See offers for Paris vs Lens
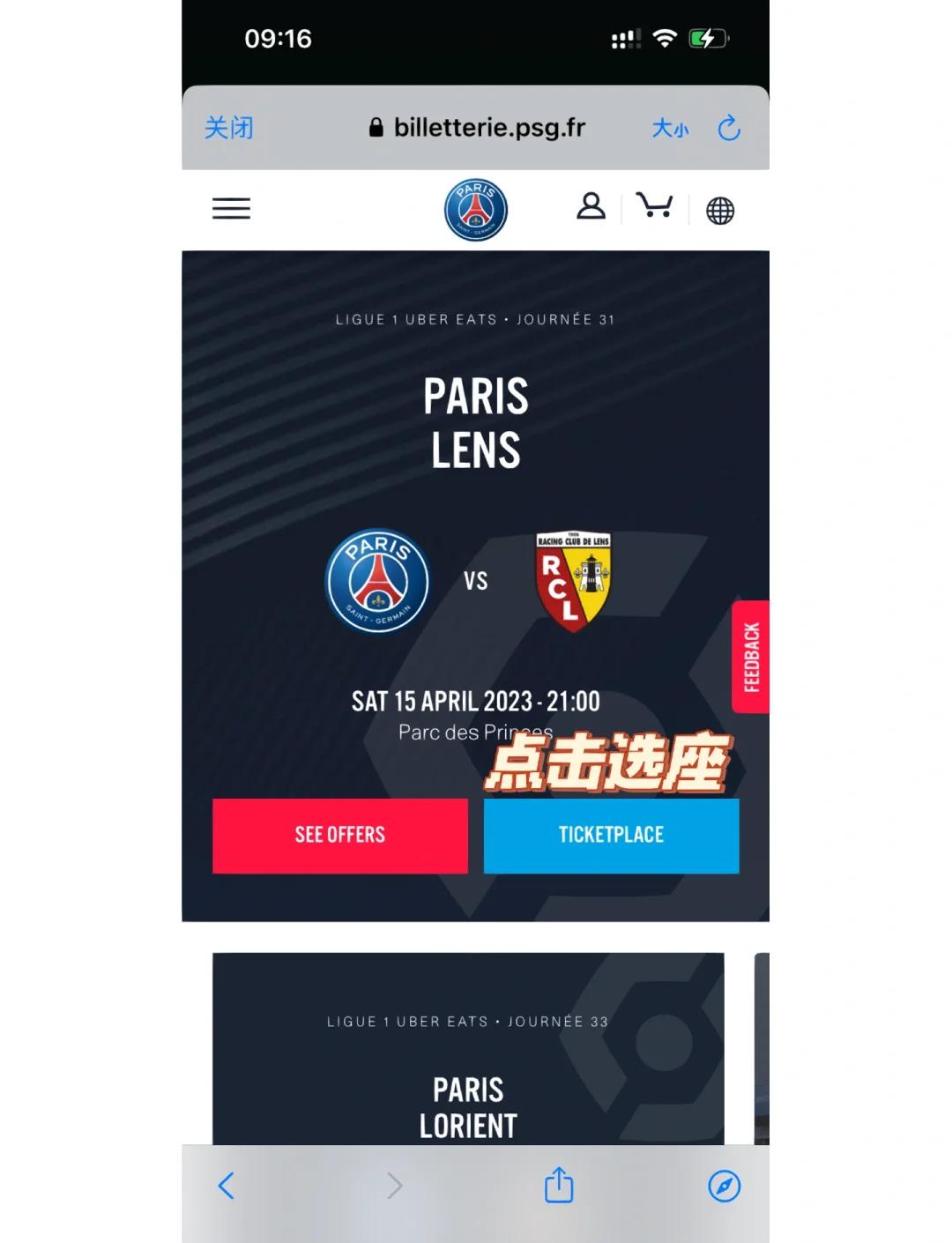952x1243 pixels. tap(339, 835)
